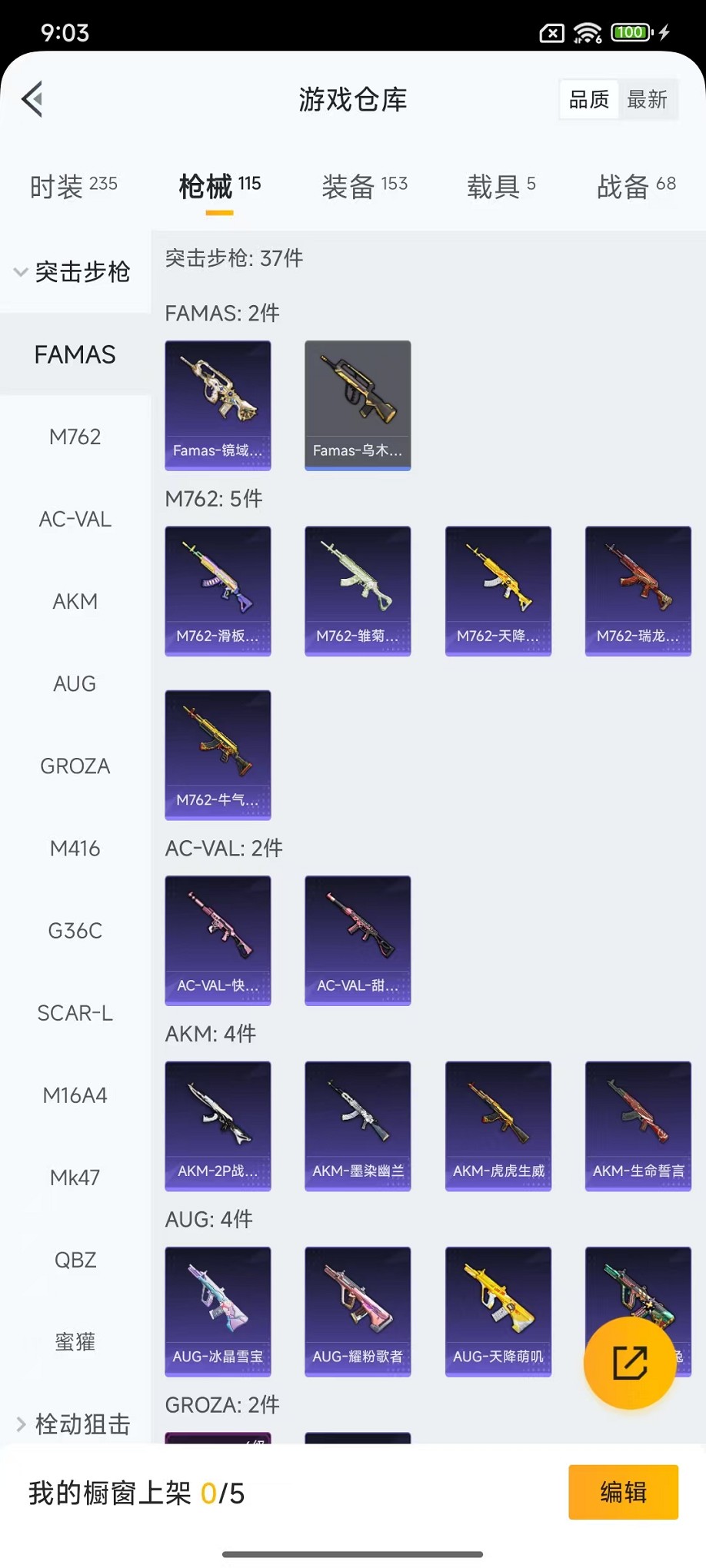Screen dimensions: 706x1568
Task: Collapse the 突击步枪 category
Action: [x=72, y=272]
